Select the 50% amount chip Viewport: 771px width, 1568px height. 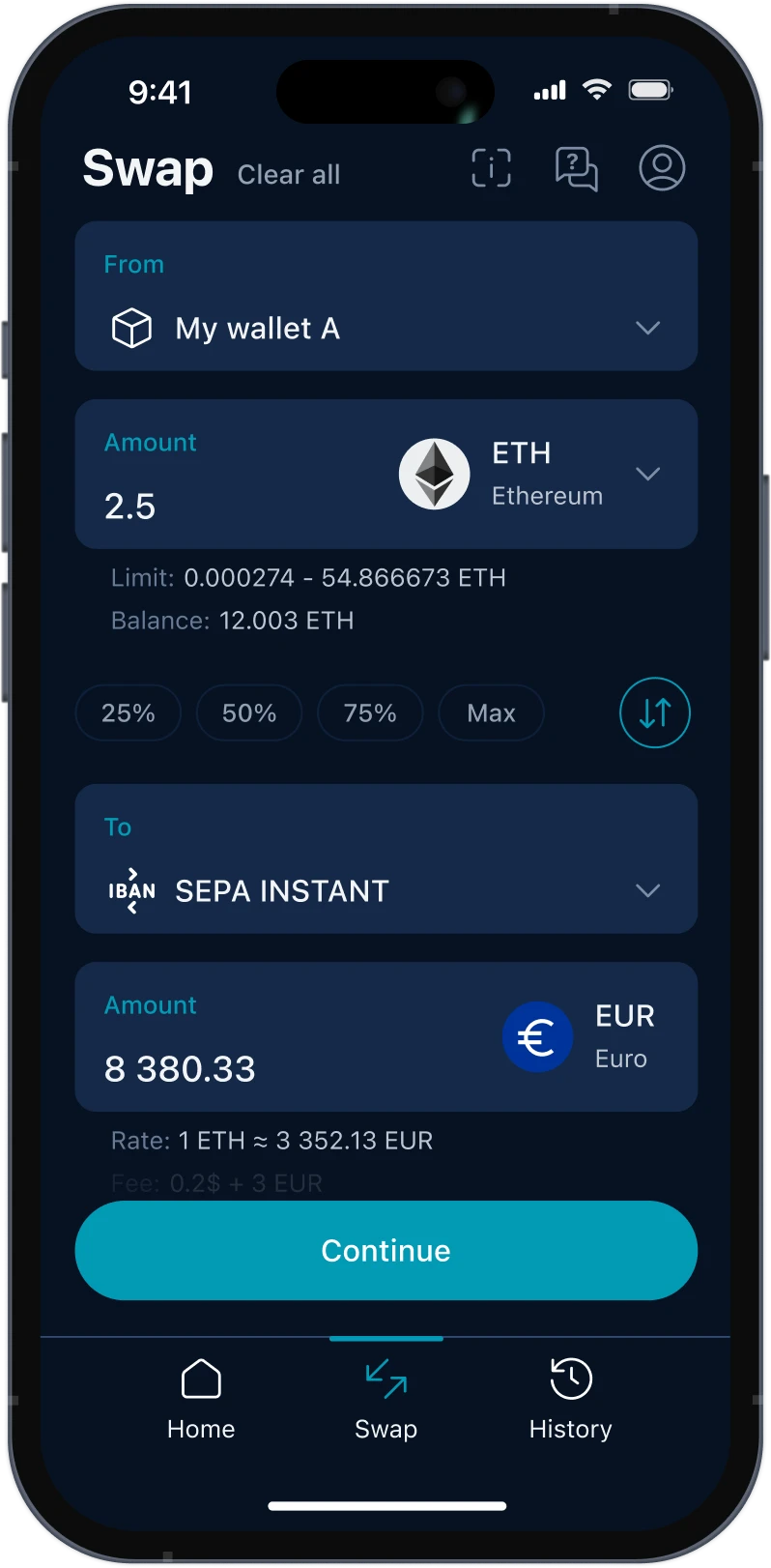249,713
